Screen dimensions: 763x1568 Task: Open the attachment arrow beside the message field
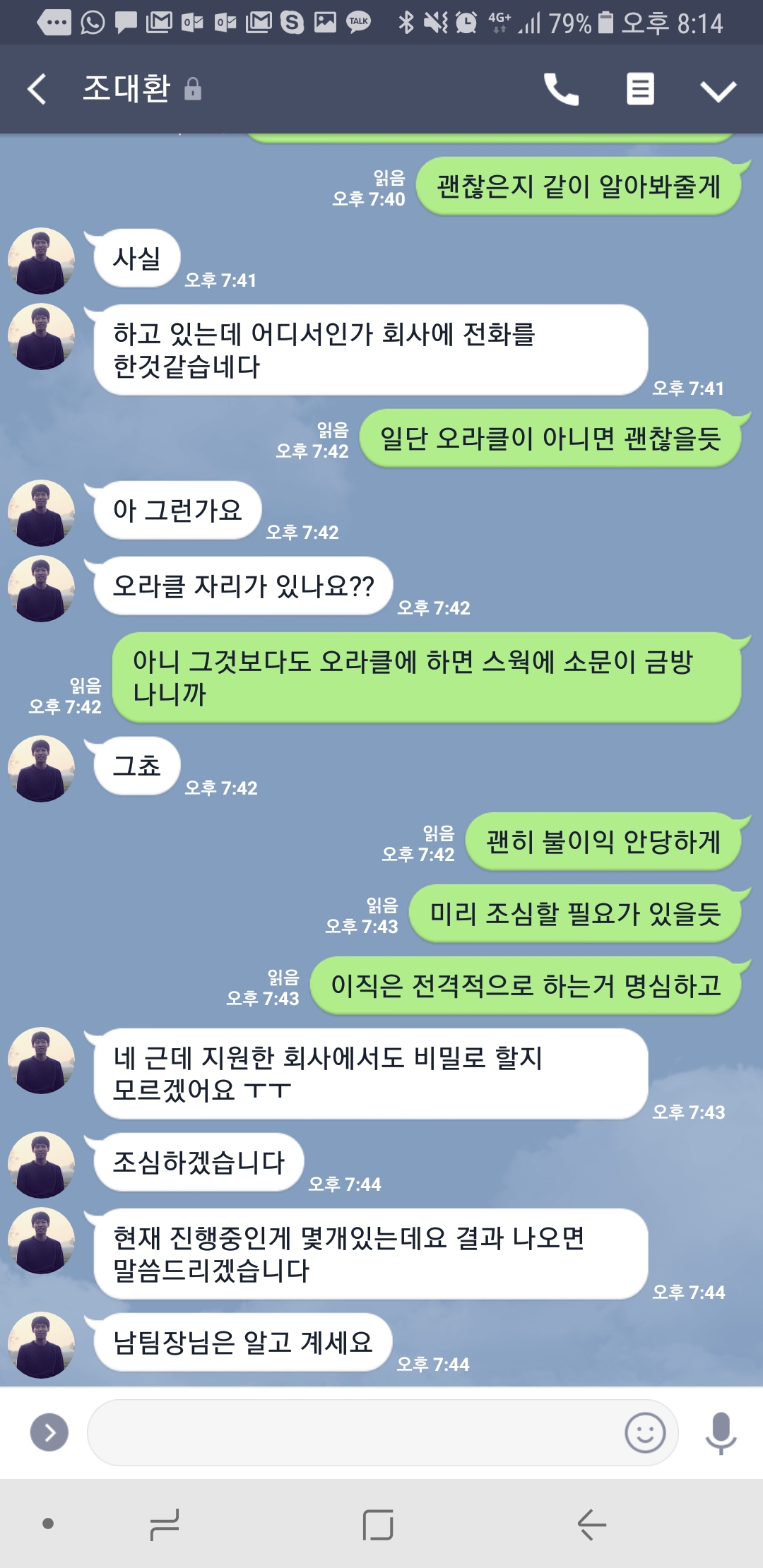pos(49,1432)
